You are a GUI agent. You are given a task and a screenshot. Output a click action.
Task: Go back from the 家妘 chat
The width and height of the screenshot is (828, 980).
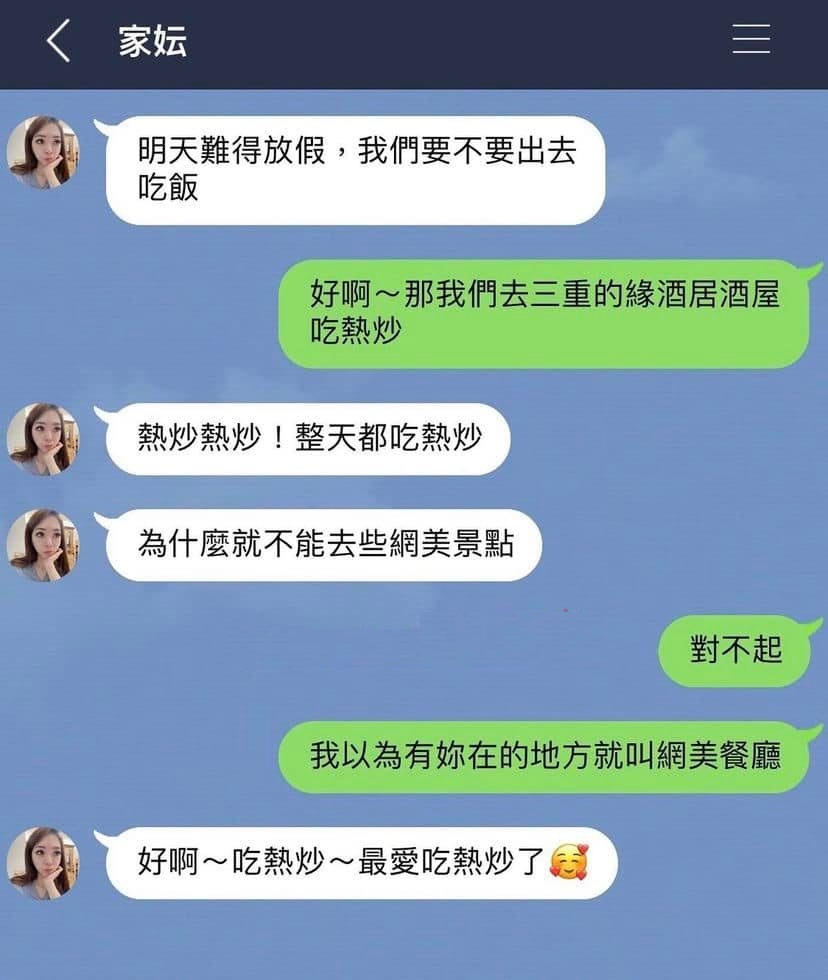(x=58, y=42)
